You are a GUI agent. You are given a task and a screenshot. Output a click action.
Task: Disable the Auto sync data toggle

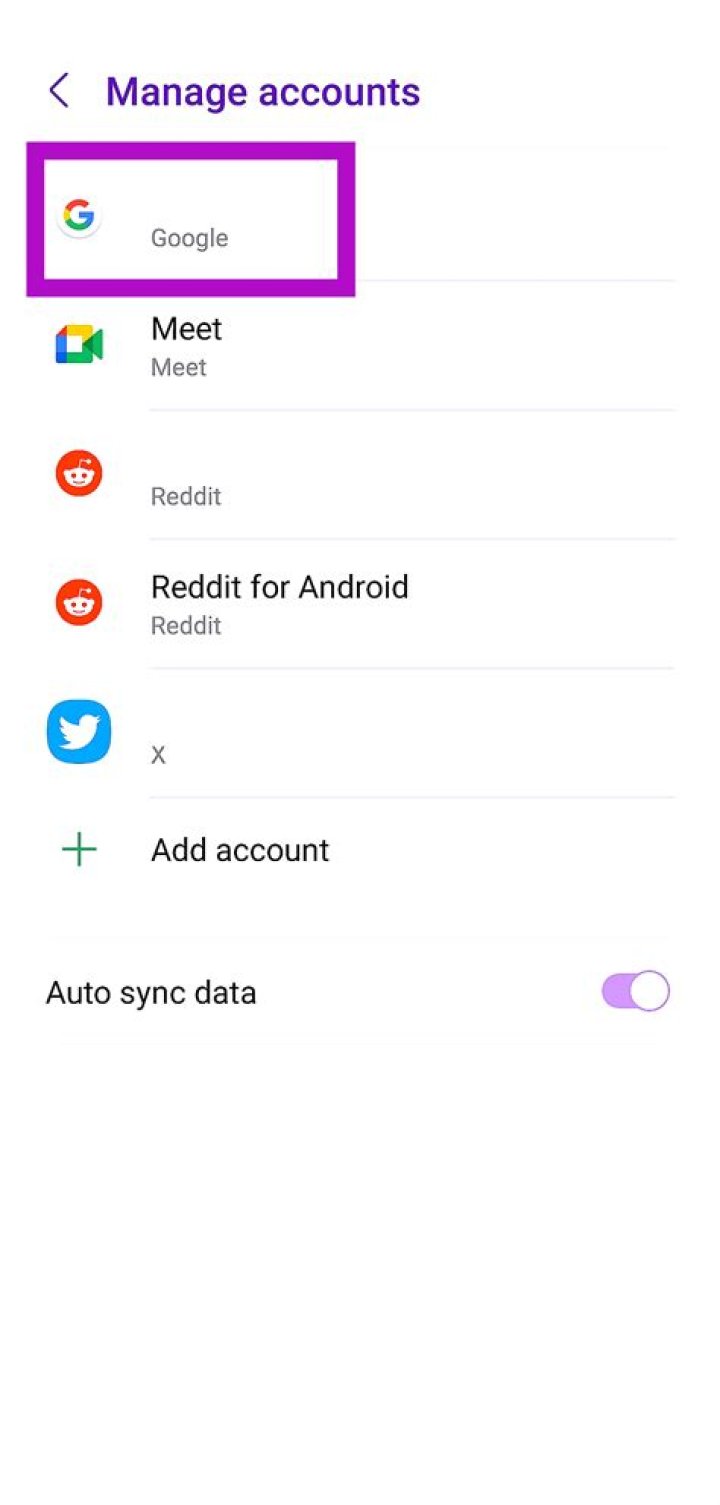pos(635,990)
